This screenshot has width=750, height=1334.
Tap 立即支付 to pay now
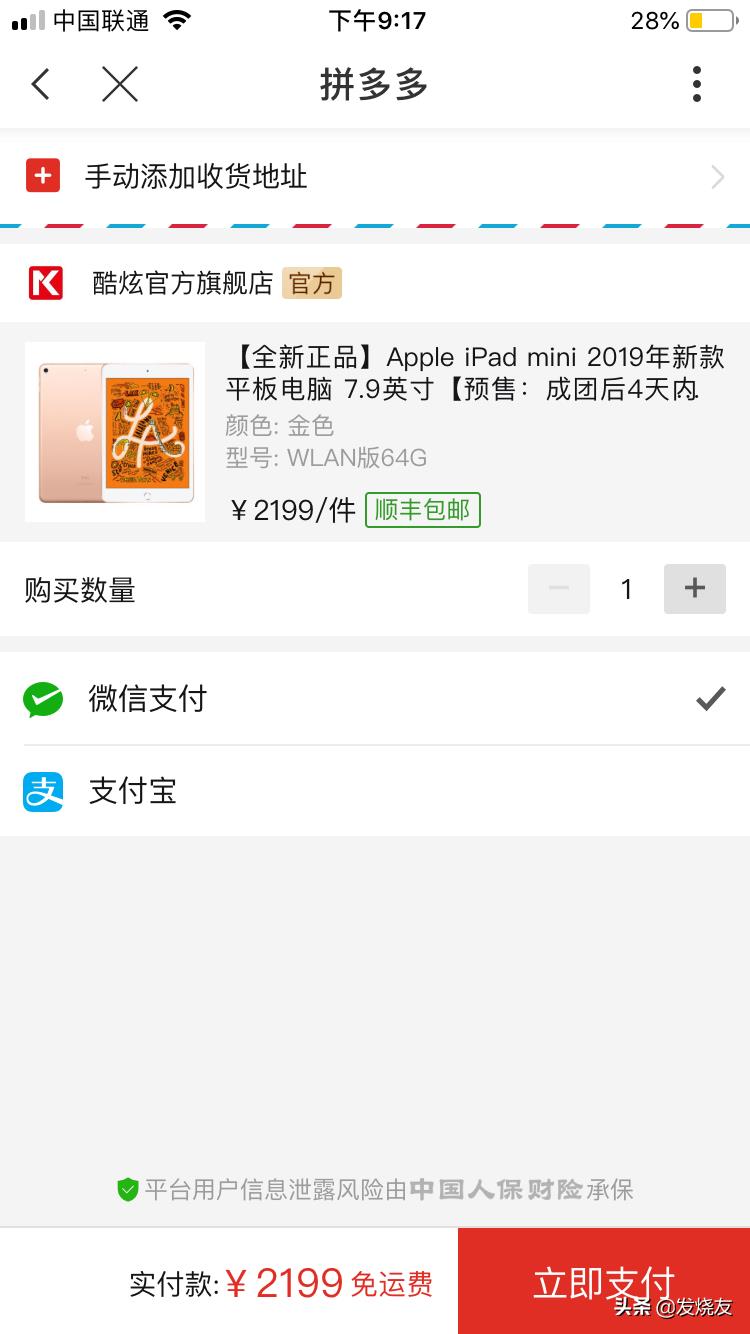pos(604,1282)
